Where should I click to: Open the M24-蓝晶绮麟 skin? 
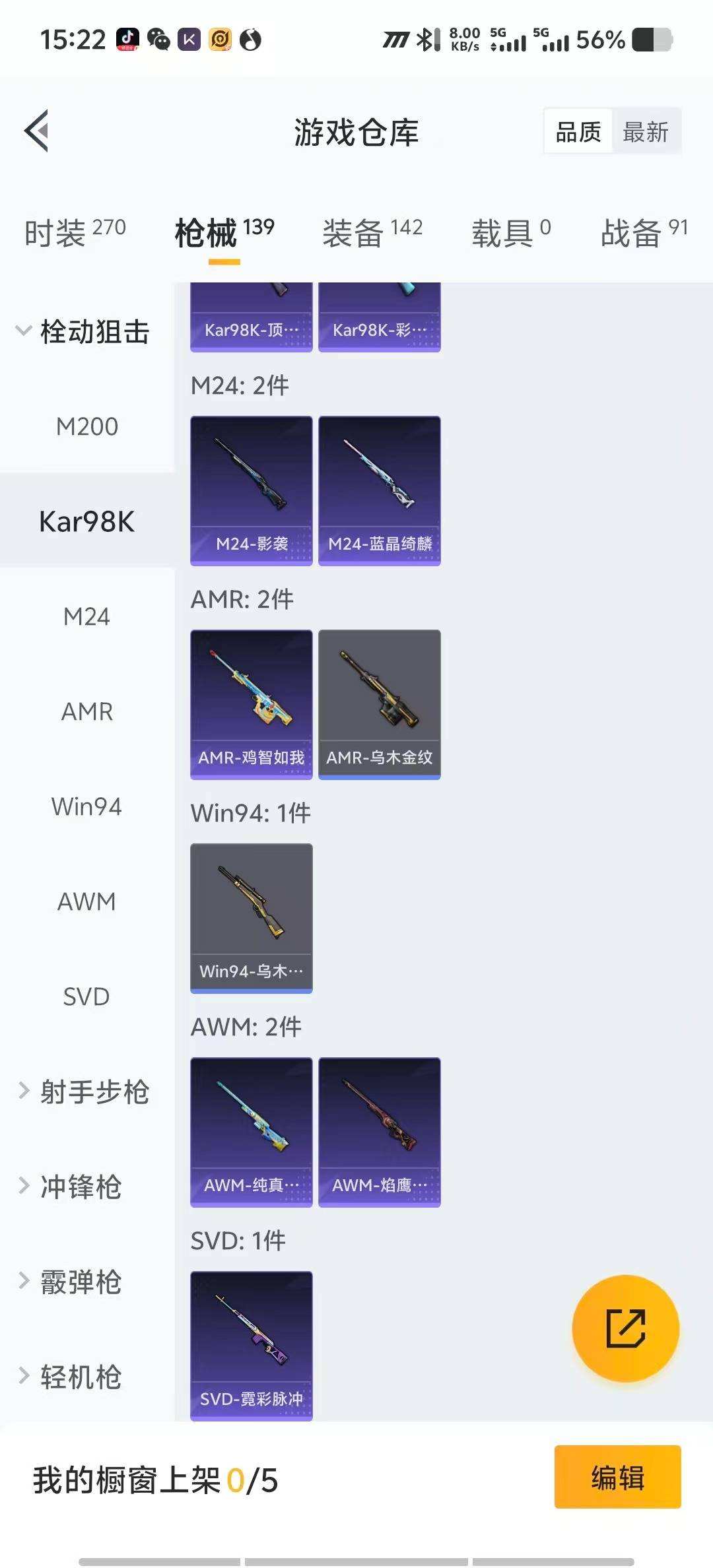point(380,490)
